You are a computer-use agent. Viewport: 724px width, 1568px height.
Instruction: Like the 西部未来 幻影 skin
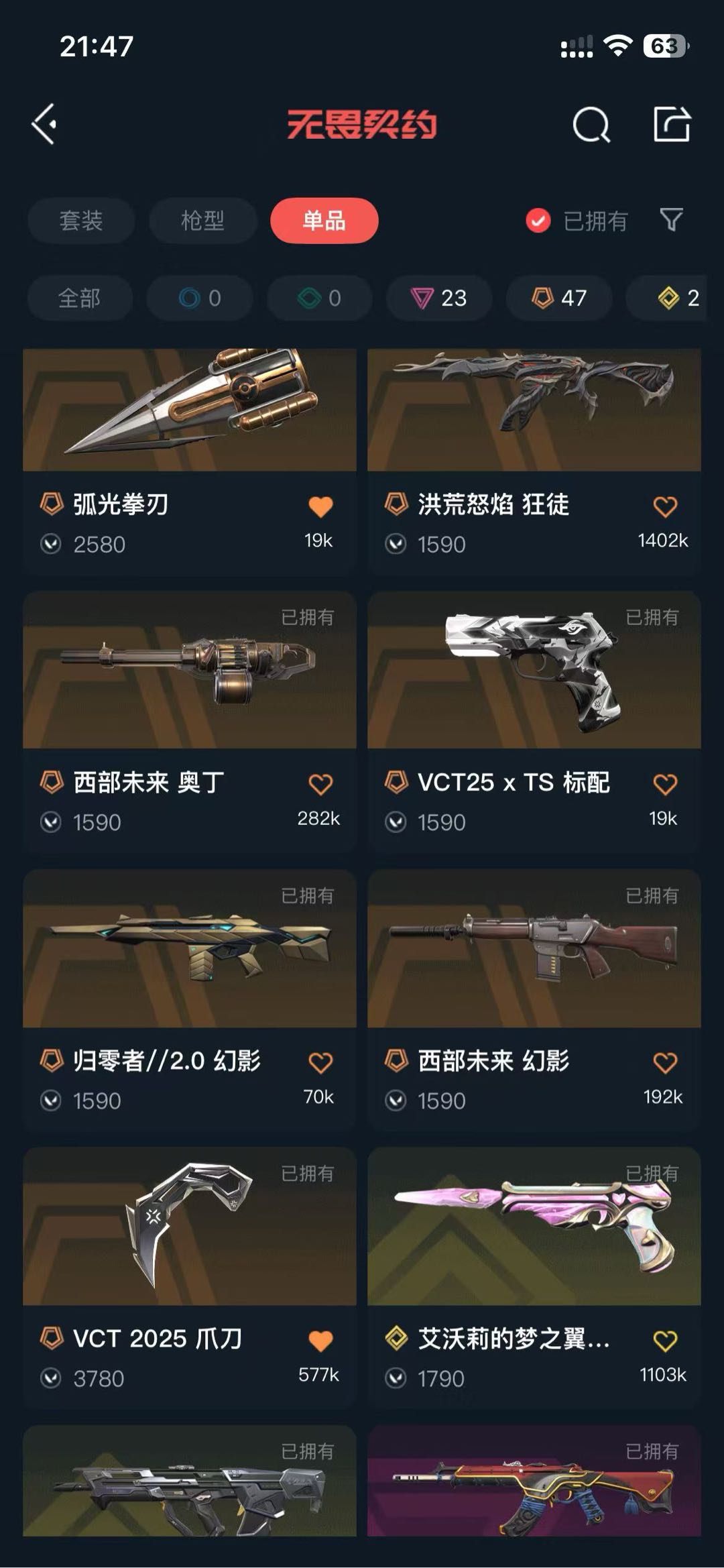tap(665, 1063)
